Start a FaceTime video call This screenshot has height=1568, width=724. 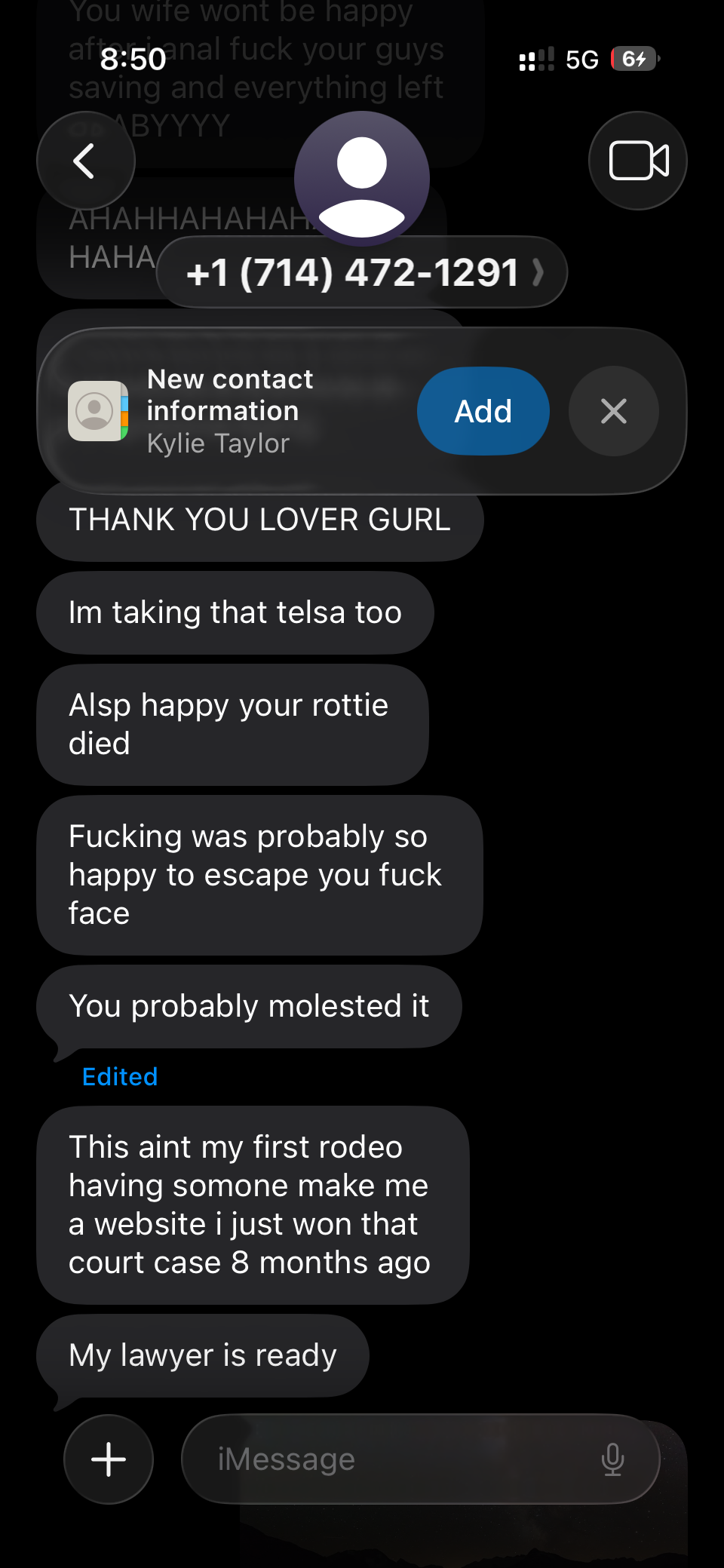pyautogui.click(x=637, y=160)
